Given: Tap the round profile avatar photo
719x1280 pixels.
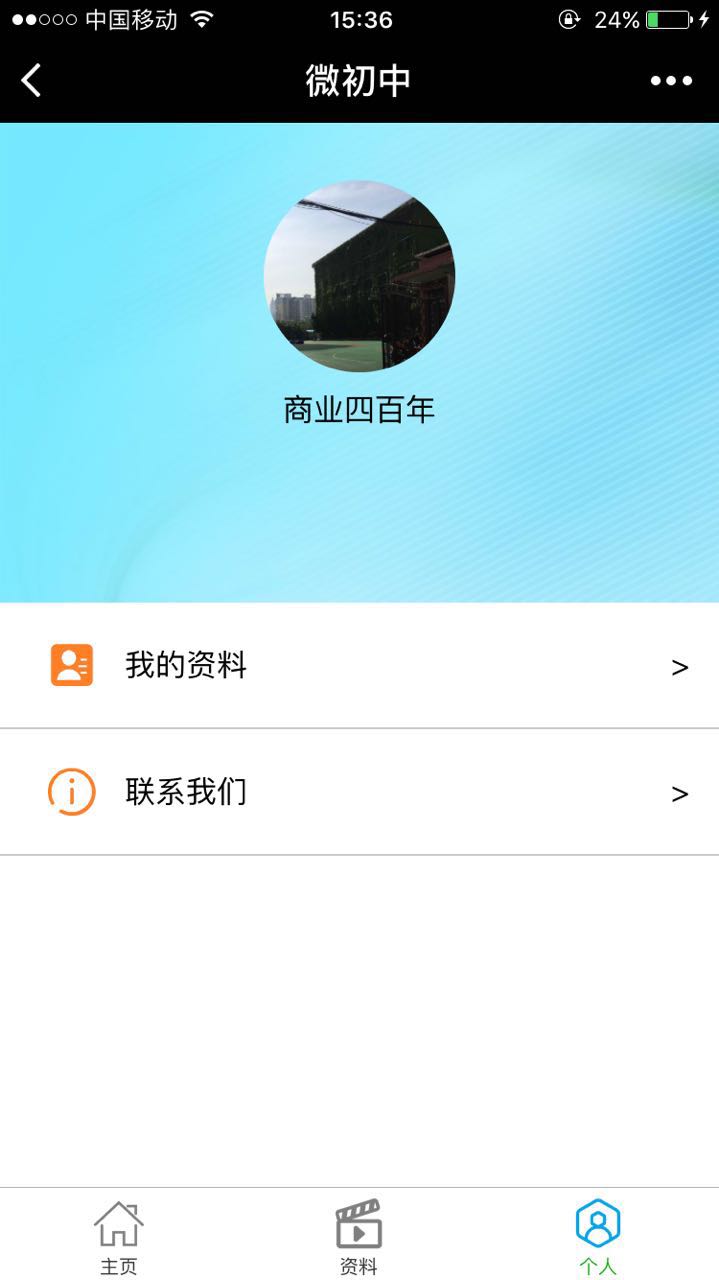Looking at the screenshot, I should click(x=359, y=276).
